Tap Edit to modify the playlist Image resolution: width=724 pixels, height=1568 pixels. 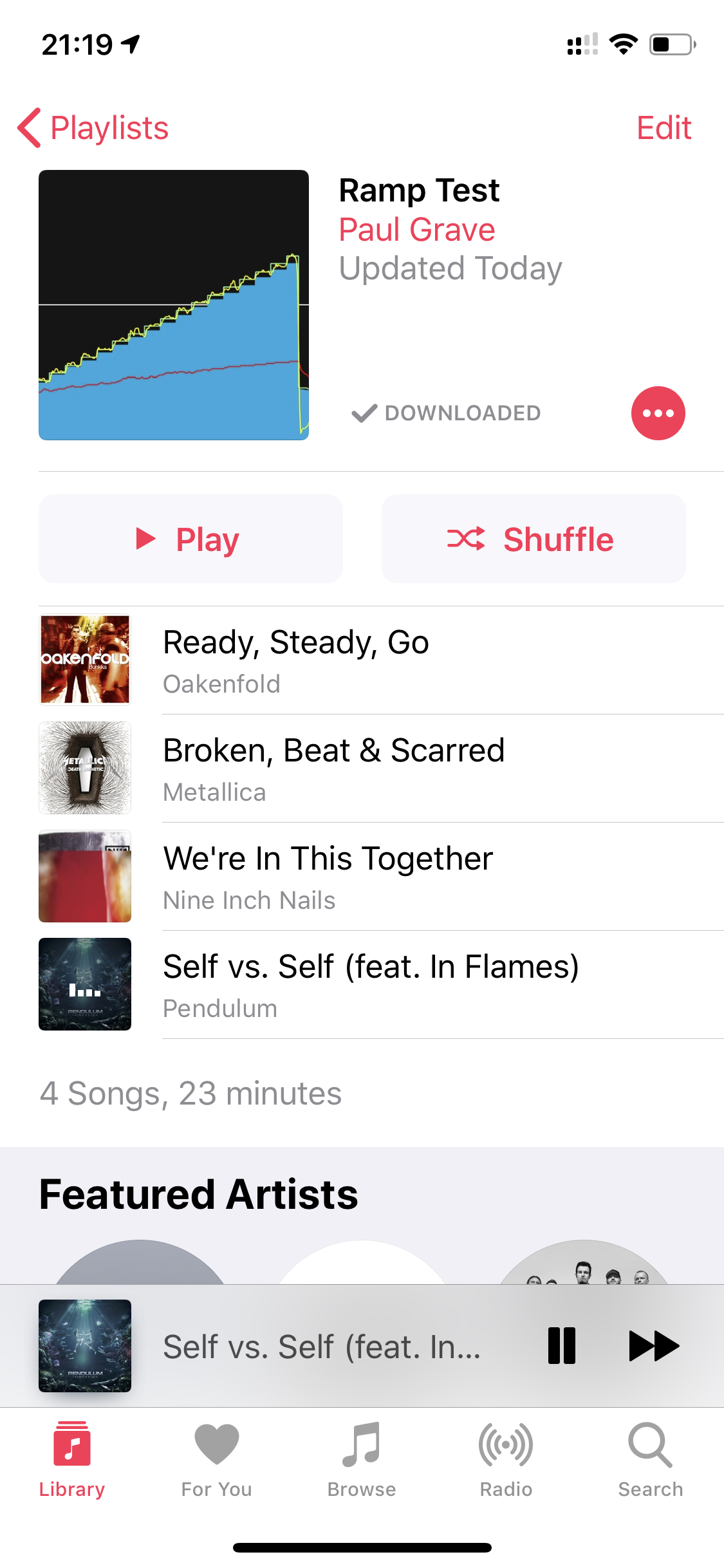click(664, 127)
